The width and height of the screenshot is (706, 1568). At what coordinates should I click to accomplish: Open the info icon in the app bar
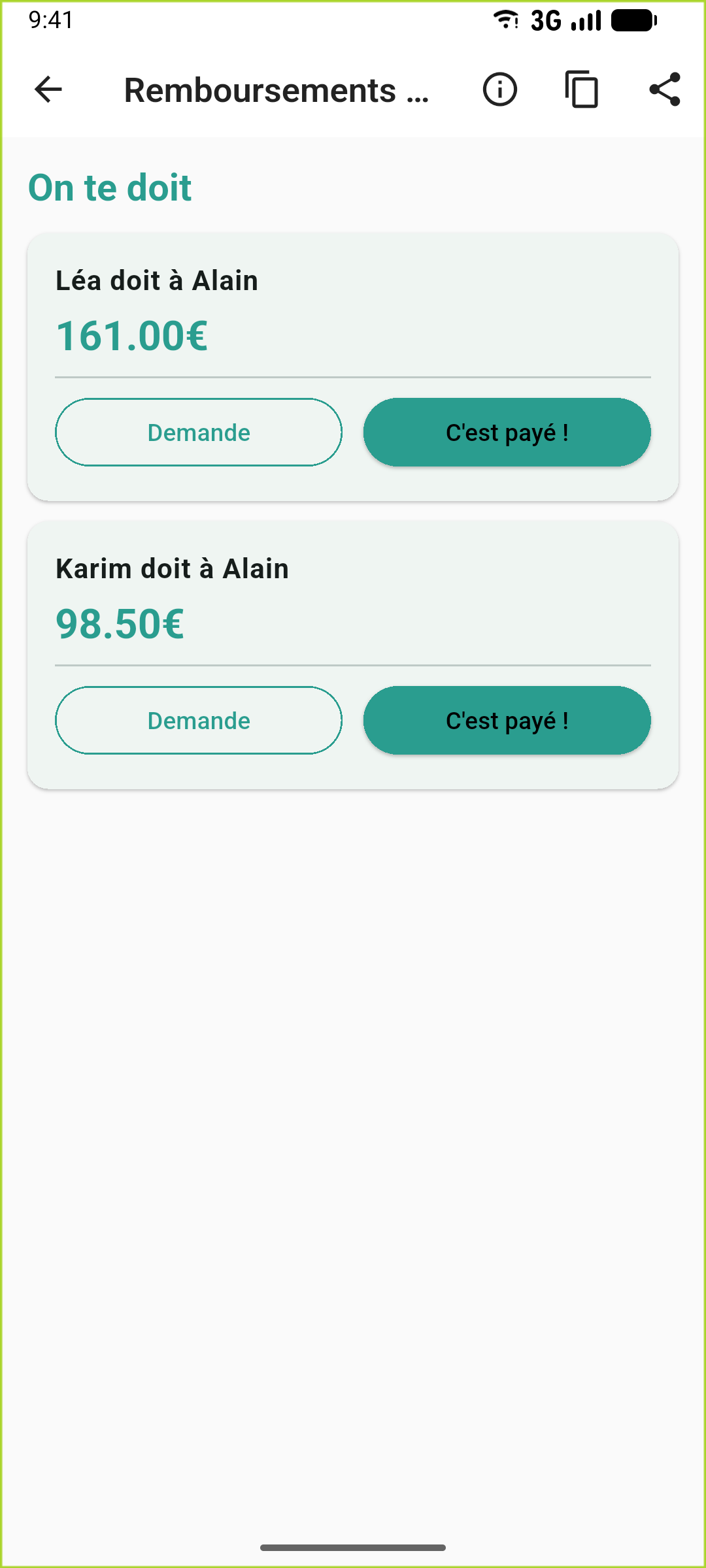500,90
